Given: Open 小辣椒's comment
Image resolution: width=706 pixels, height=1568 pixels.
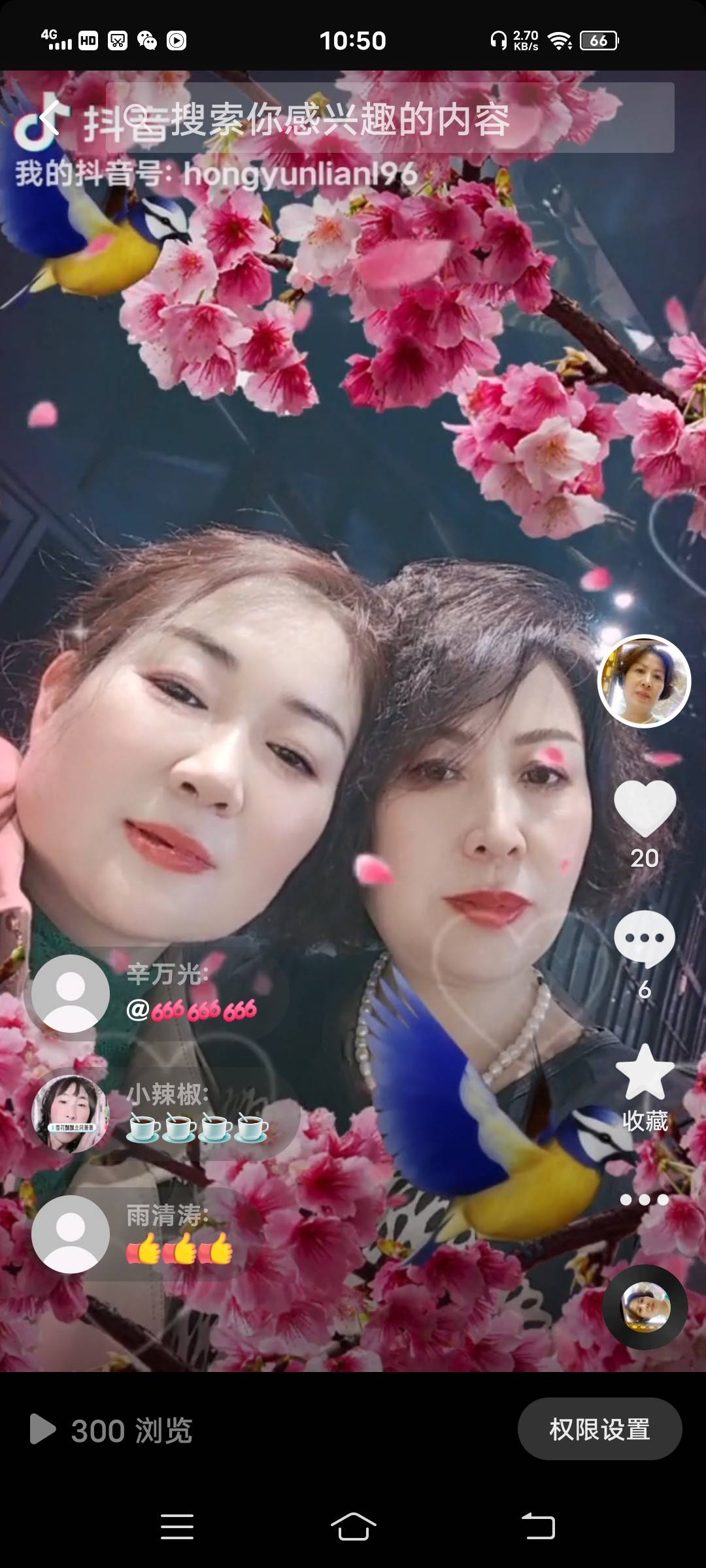Looking at the screenshot, I should (163, 1113).
